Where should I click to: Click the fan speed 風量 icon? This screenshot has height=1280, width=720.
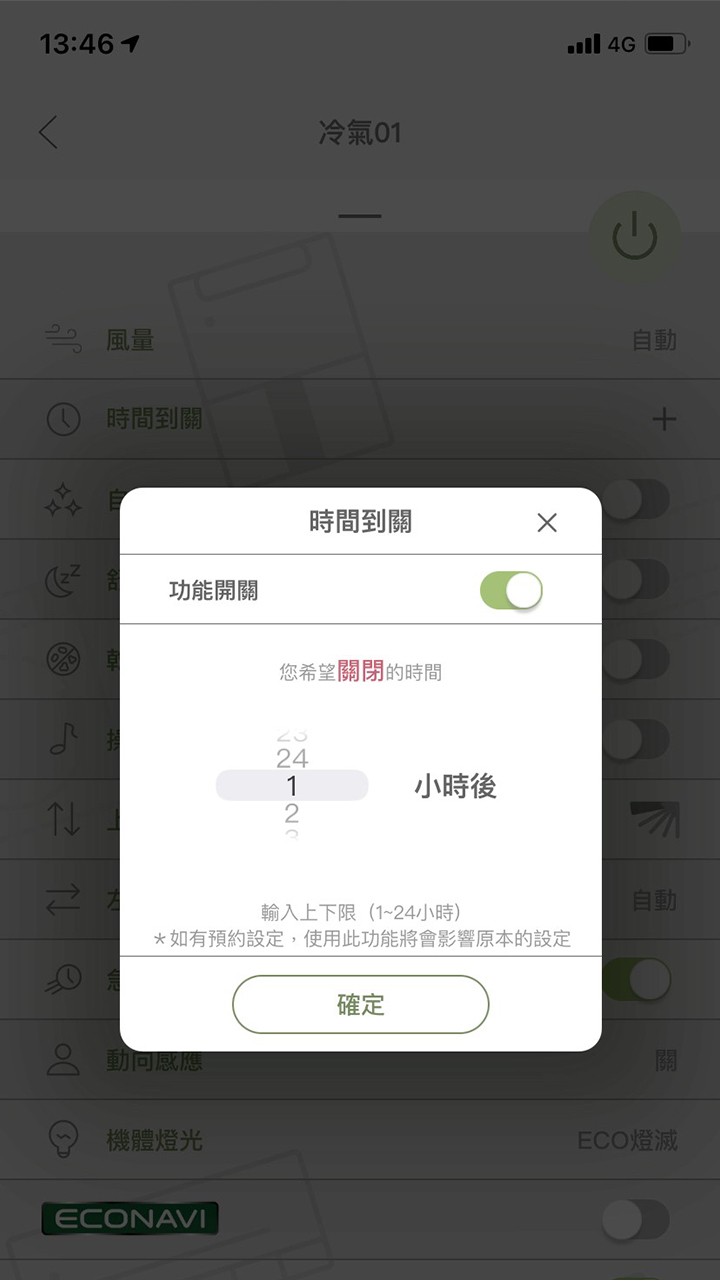coord(63,340)
